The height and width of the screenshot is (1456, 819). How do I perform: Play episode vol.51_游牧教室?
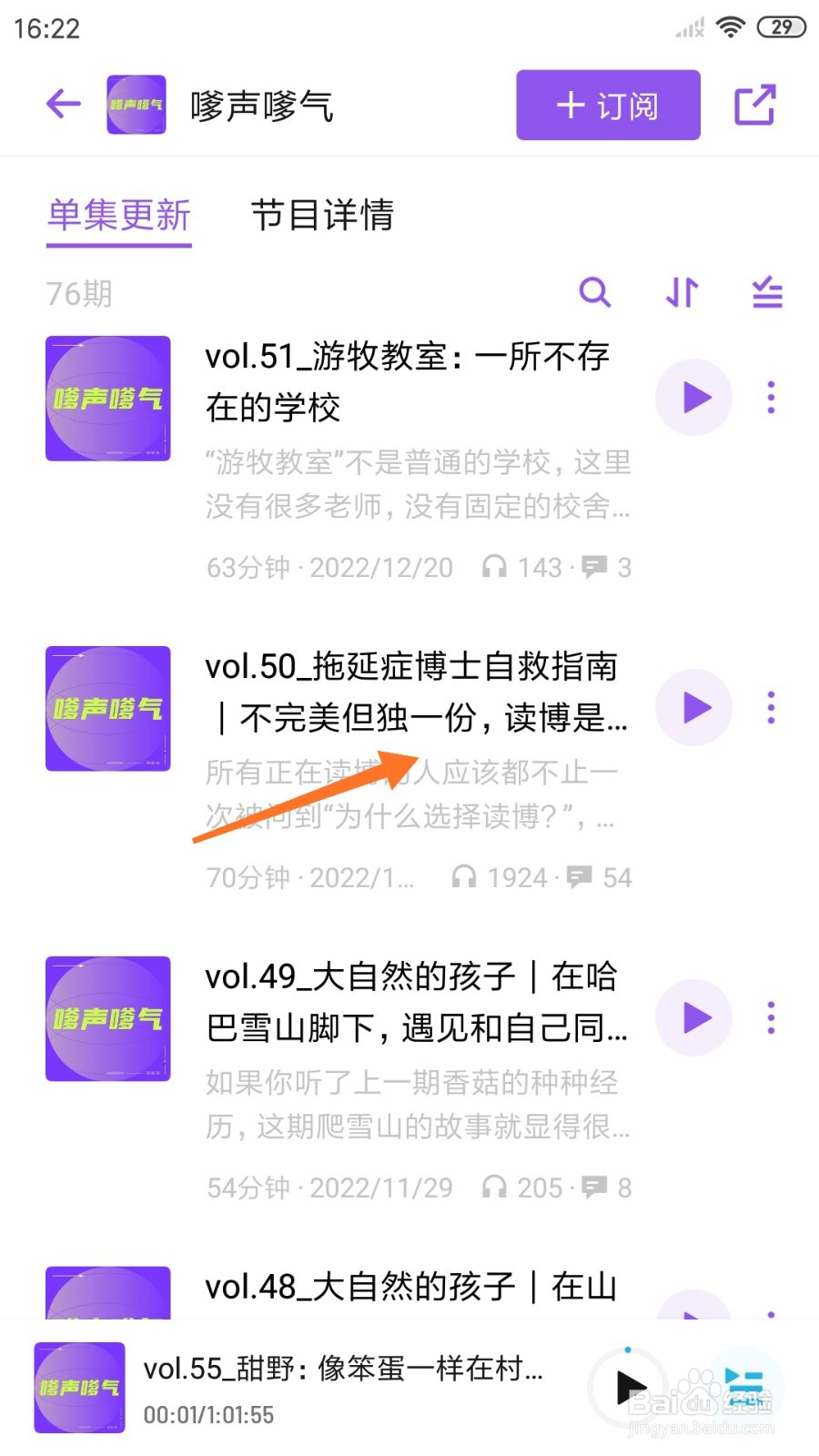click(693, 397)
